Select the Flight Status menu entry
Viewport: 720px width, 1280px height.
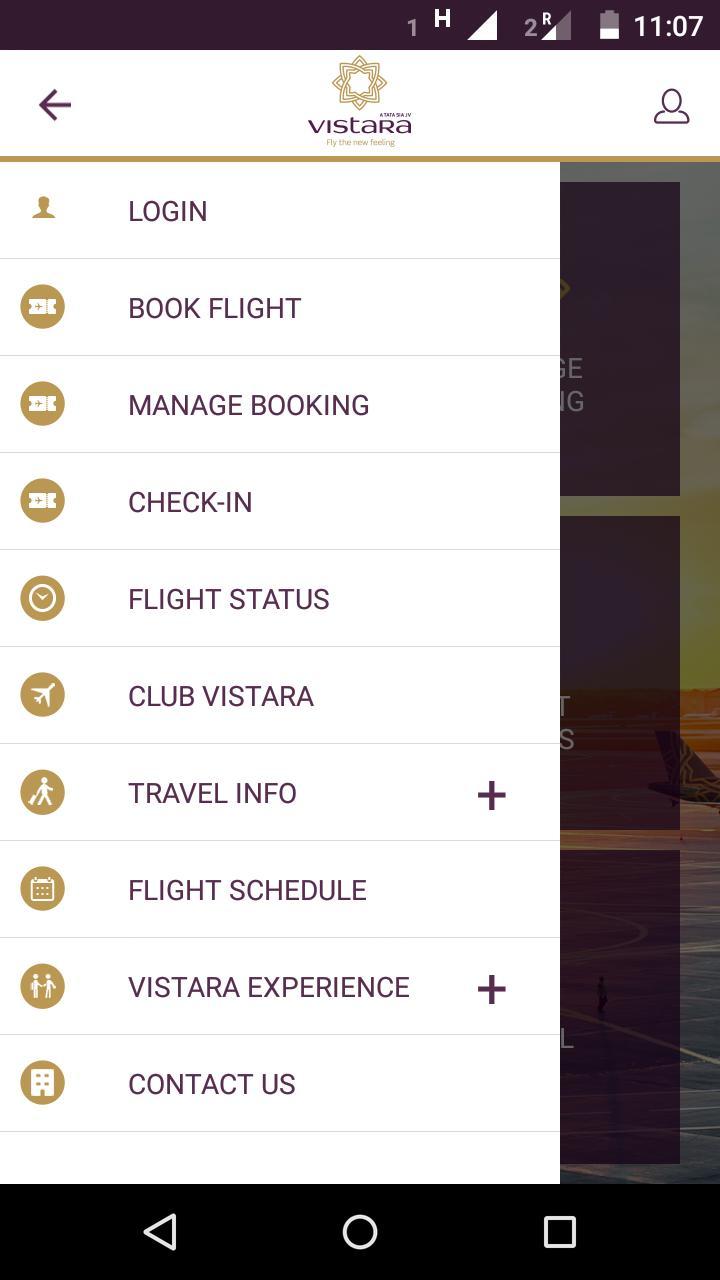pos(228,598)
